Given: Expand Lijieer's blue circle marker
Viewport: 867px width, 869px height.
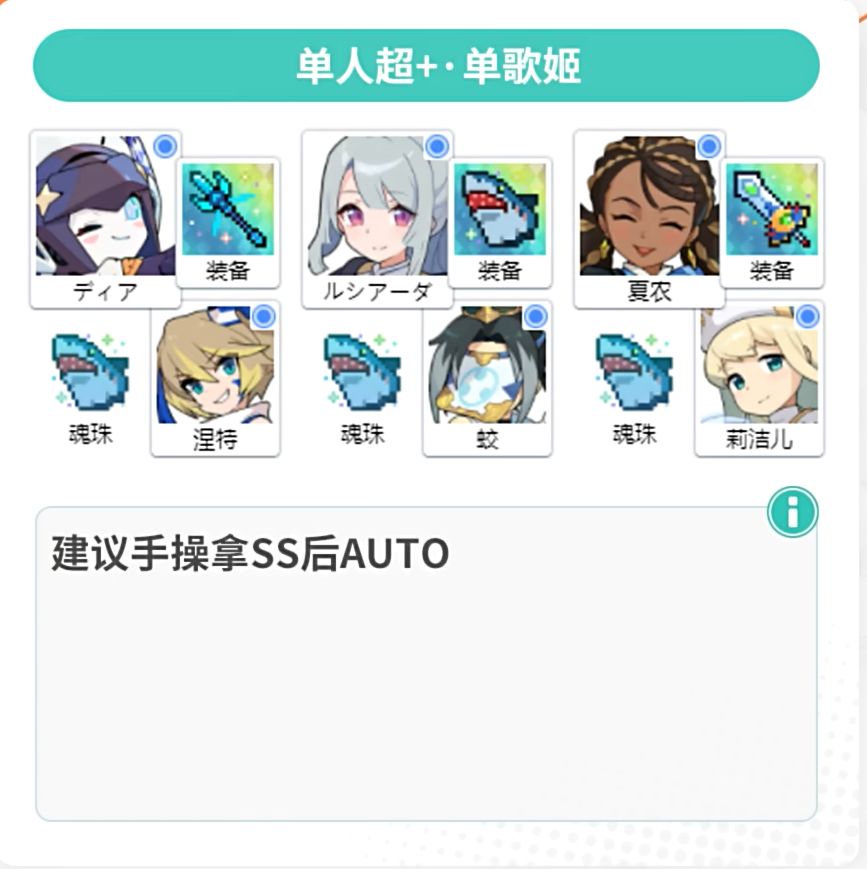Looking at the screenshot, I should point(810,318).
